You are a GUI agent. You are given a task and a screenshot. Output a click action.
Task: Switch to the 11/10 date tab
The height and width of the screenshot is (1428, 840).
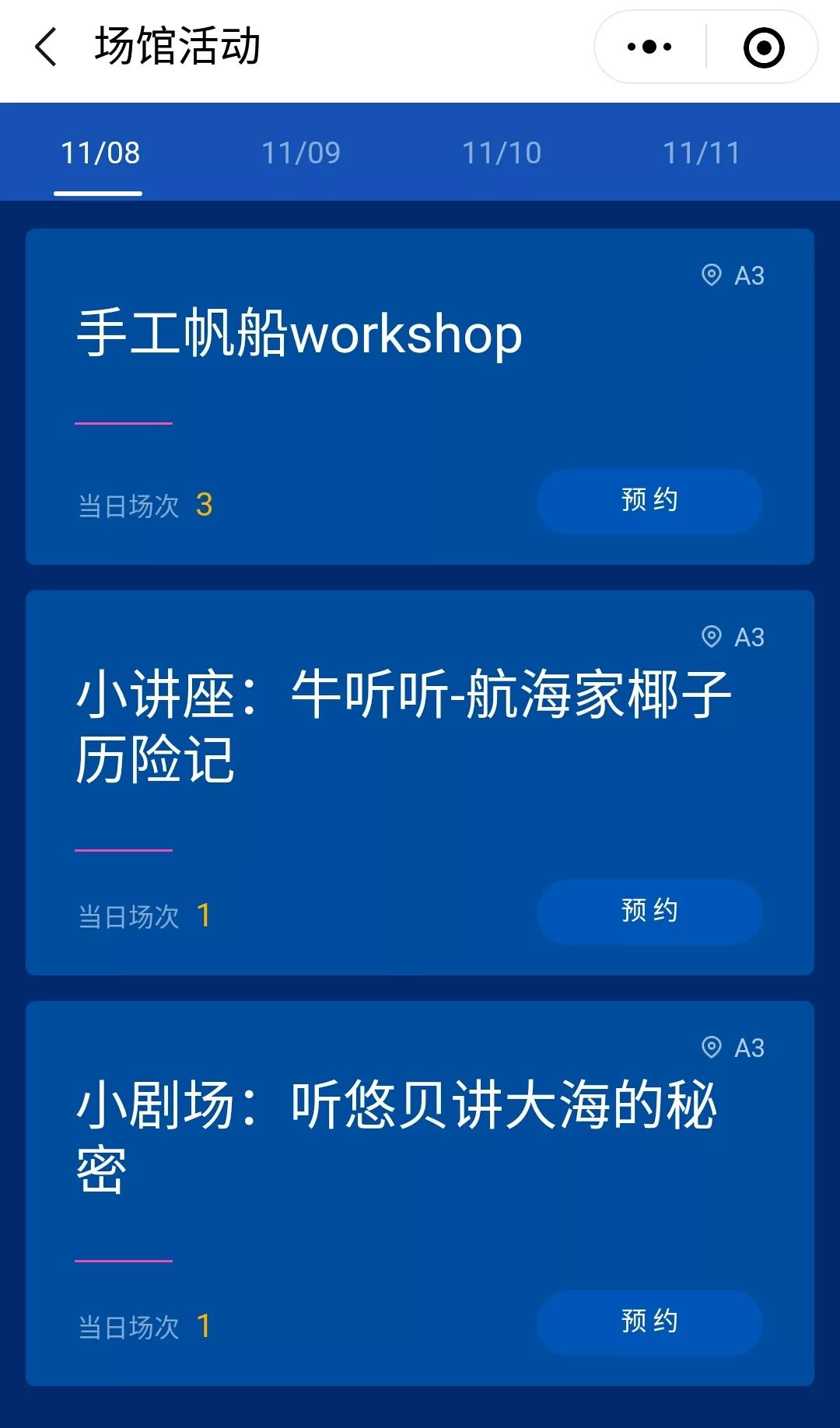(502, 153)
